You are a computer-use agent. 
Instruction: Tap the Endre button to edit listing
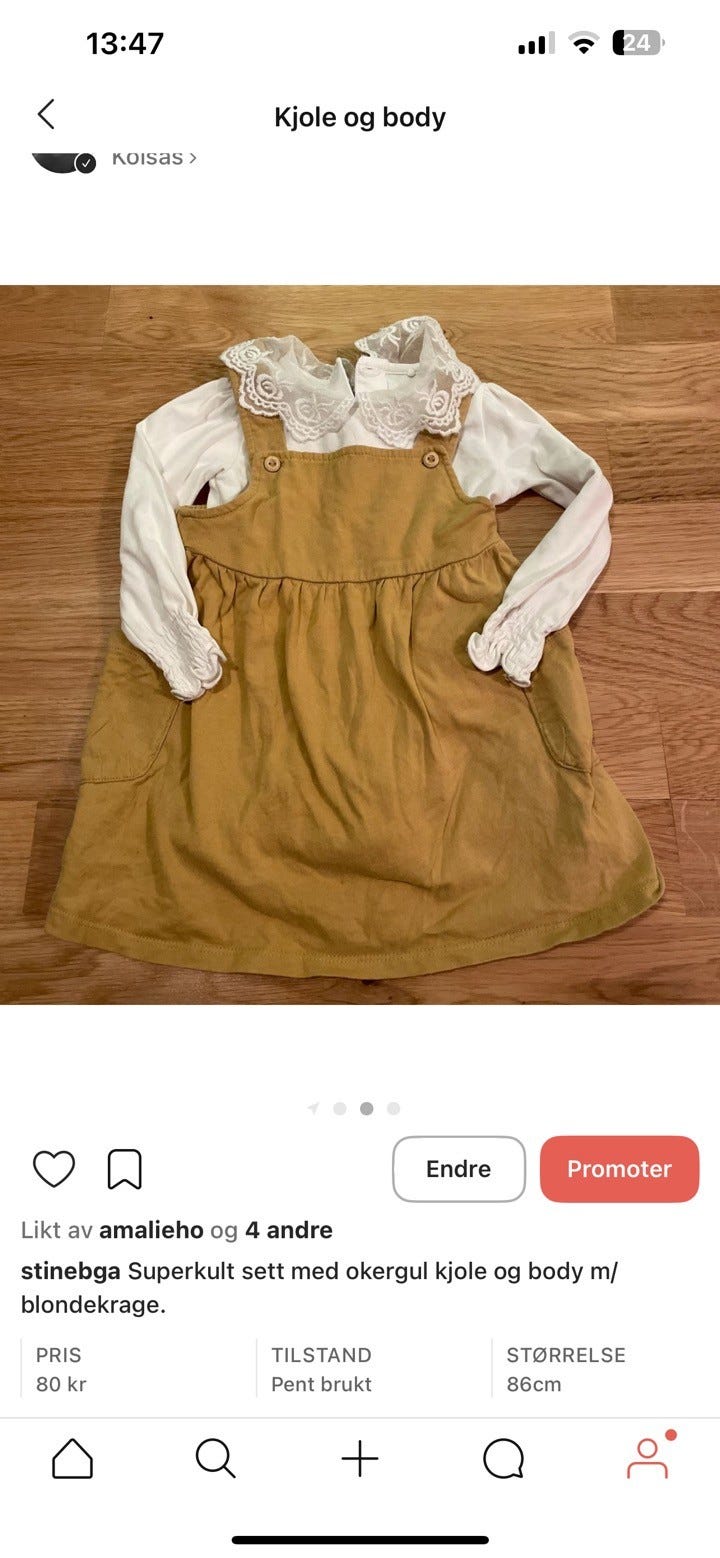click(458, 1168)
